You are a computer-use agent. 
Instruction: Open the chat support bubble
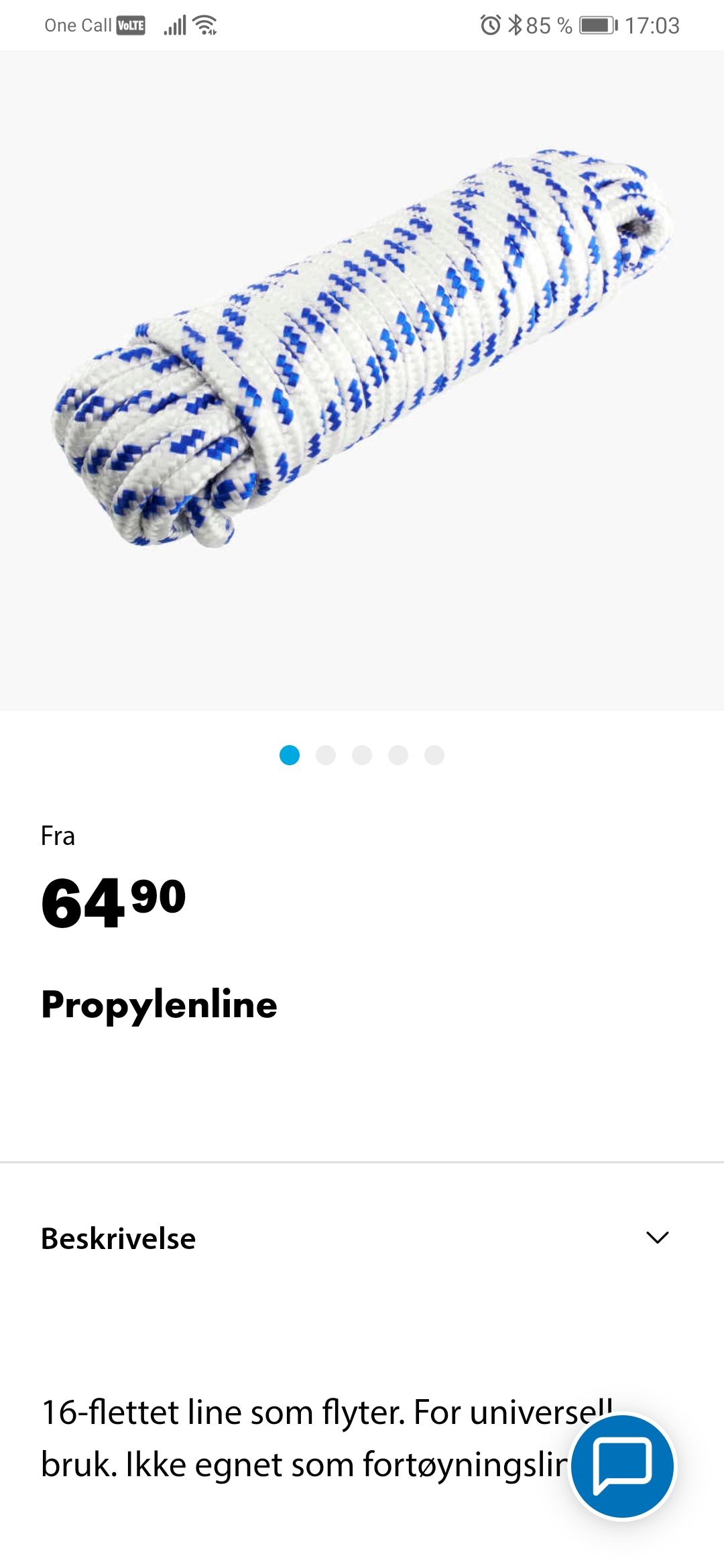click(623, 1466)
